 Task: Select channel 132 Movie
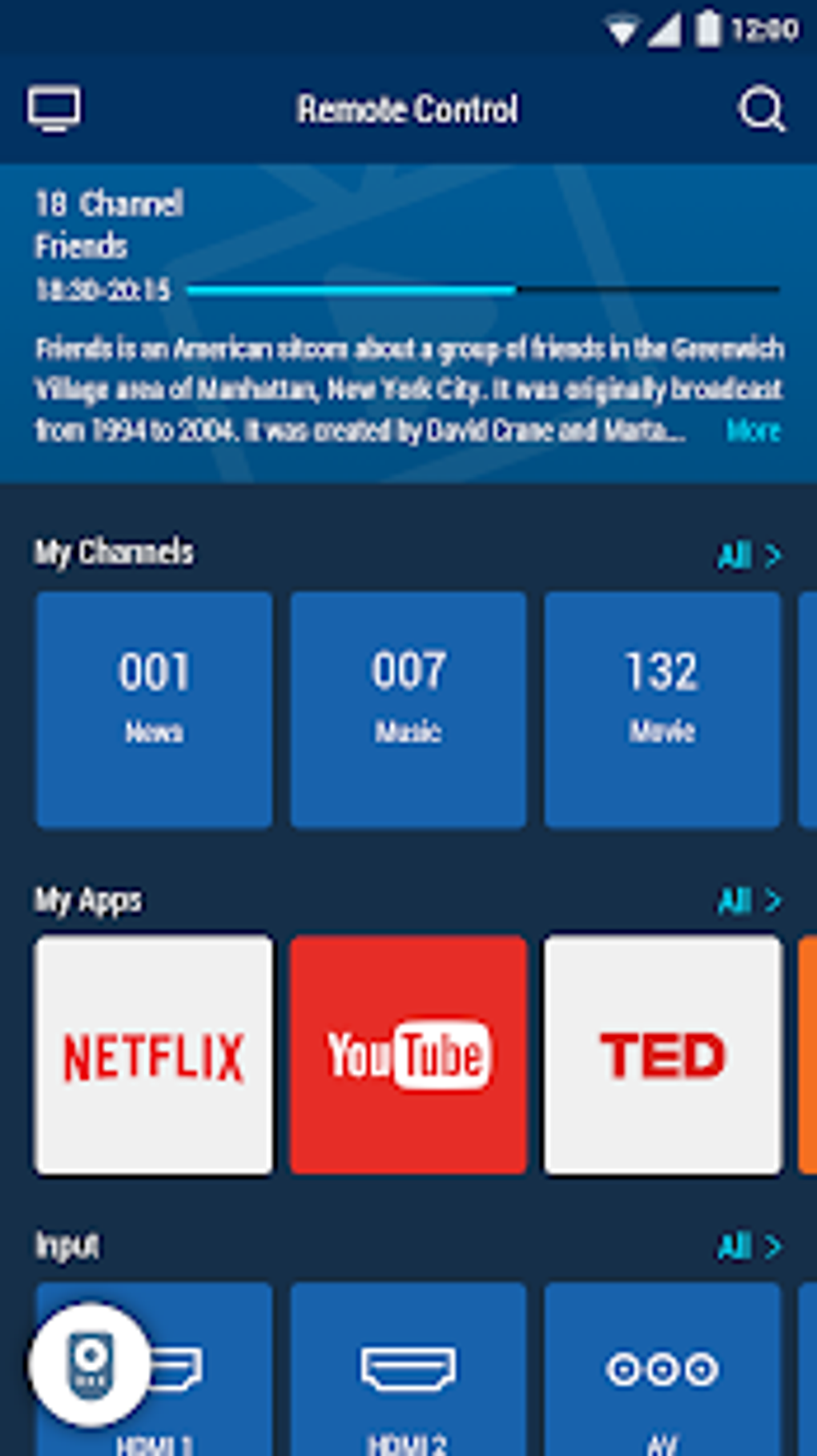(662, 709)
